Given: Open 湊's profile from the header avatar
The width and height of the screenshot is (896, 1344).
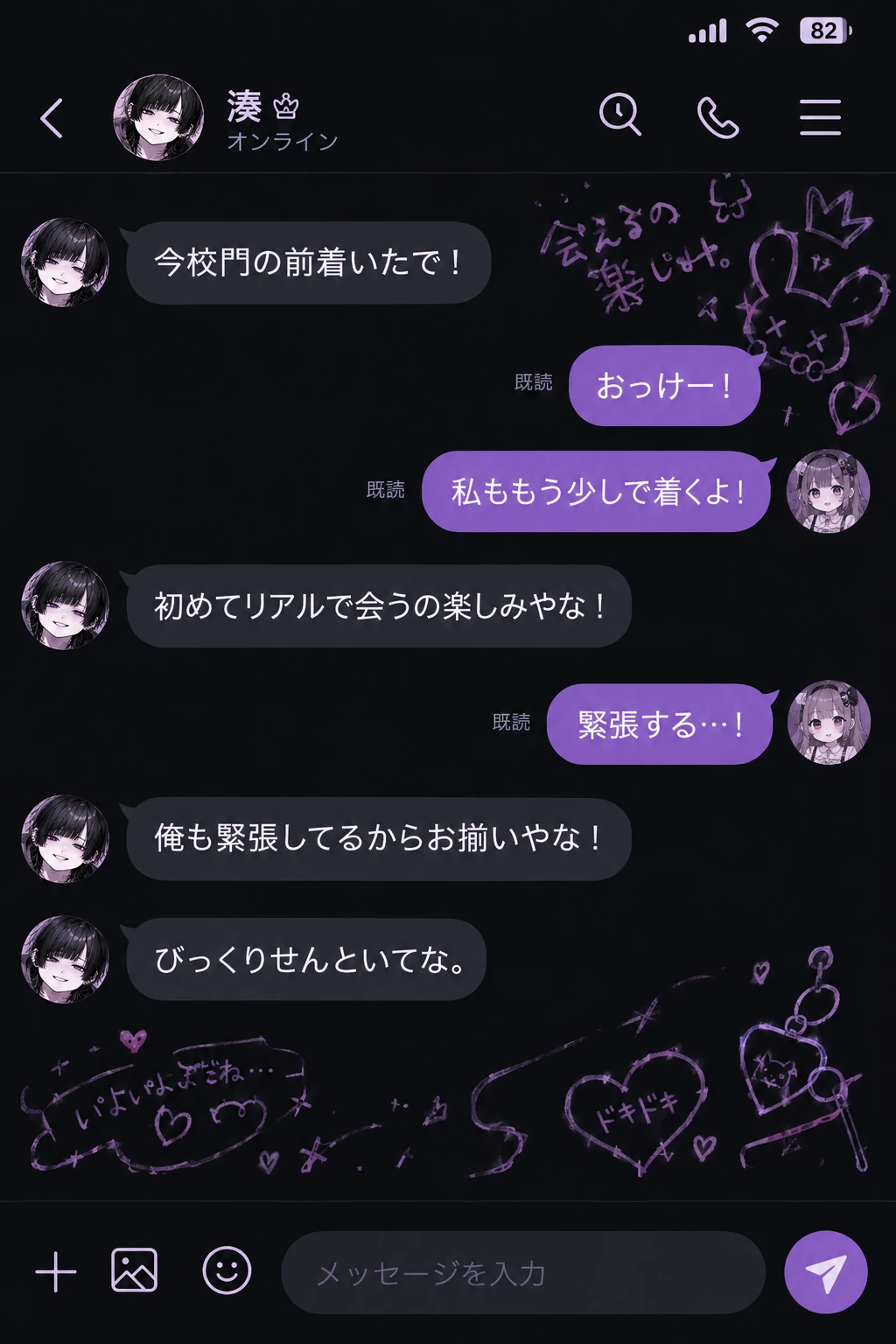Looking at the screenshot, I should tap(158, 117).
